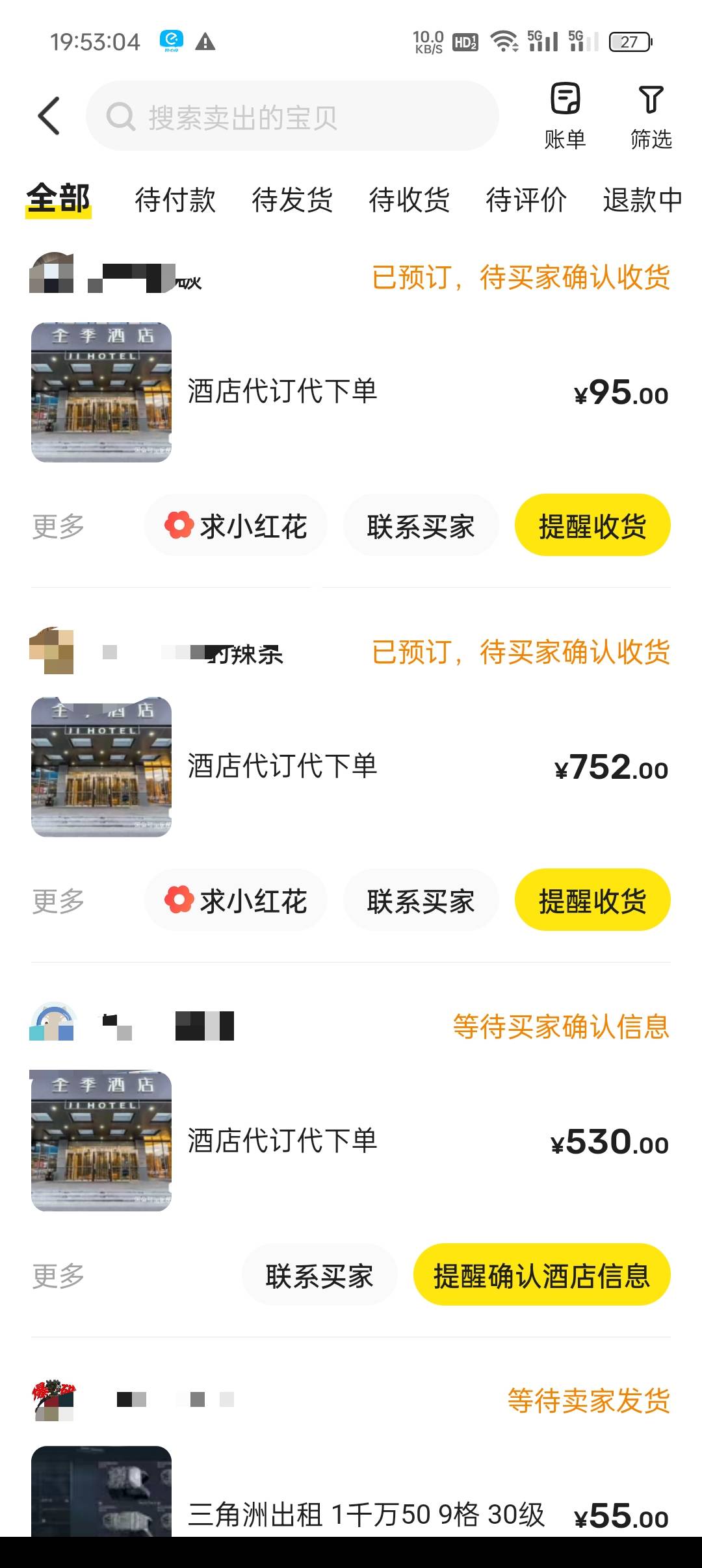Tap the 搜索卖出的宝贝 search field
Viewport: 702px width, 1568px height.
click(292, 116)
